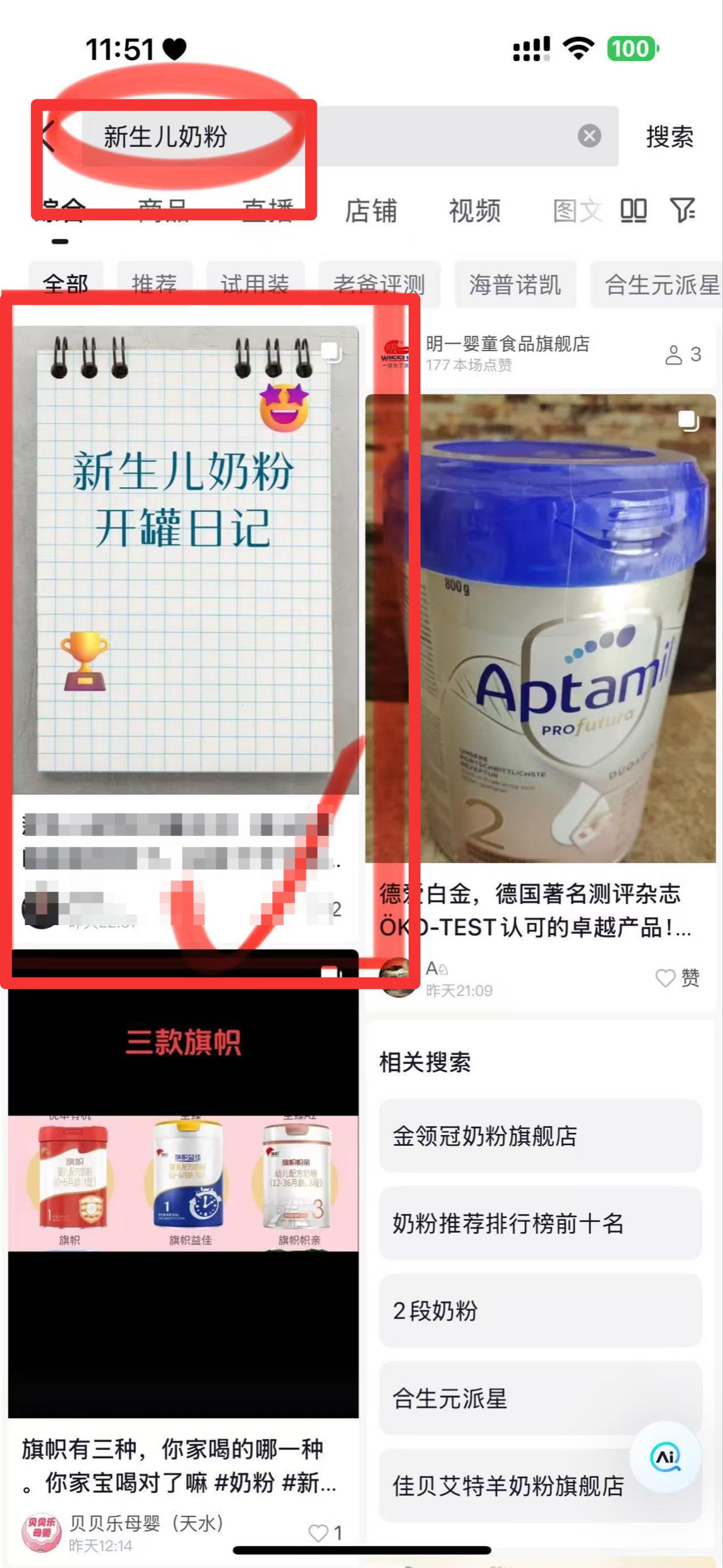The height and width of the screenshot is (1568, 723).
Task: Open the Aptamil 德爱白金 post
Action: pos(541,628)
